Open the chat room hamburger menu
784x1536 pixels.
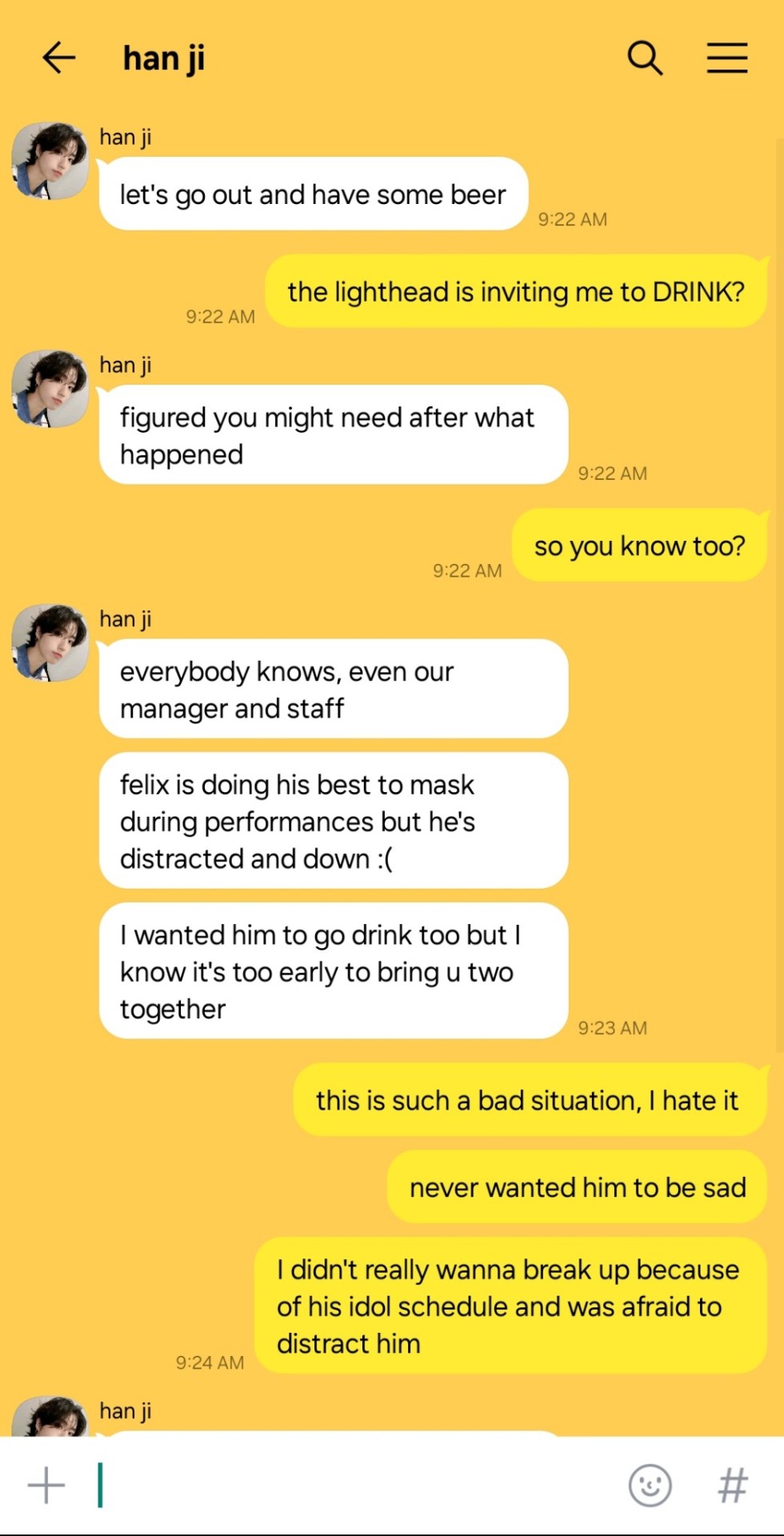726,58
